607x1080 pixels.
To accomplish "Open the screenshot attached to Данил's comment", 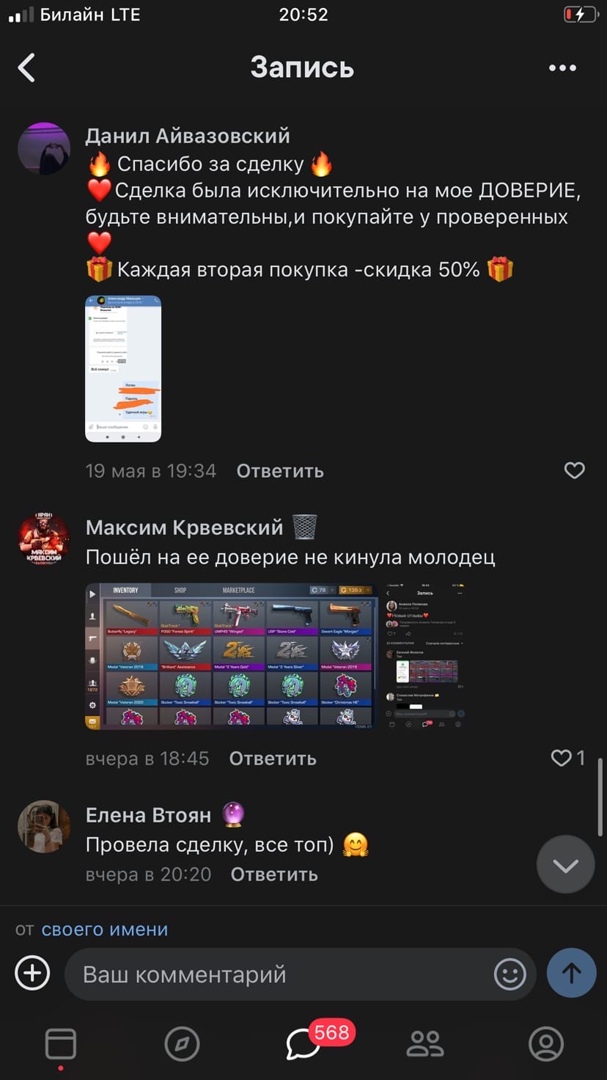I will [x=123, y=368].
